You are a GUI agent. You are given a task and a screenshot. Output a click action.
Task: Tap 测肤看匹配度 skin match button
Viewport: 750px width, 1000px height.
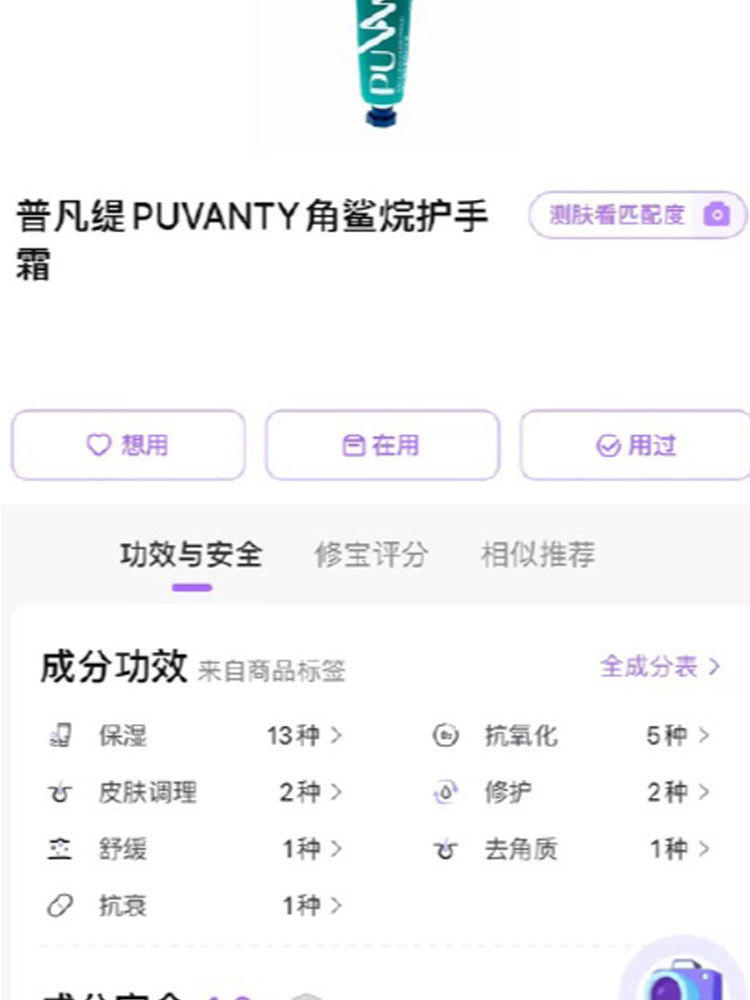(x=638, y=214)
